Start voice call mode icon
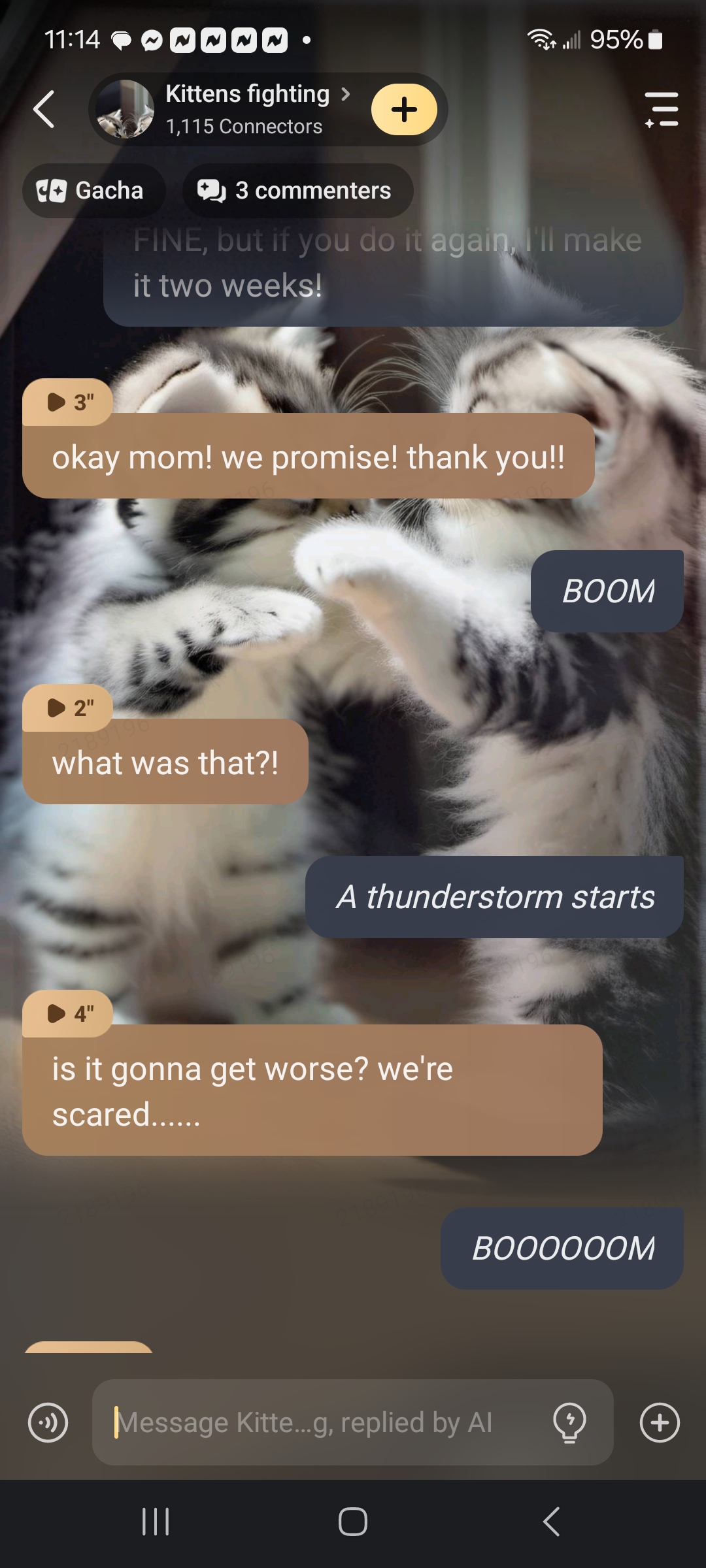The image size is (706, 1568). coord(48,1422)
